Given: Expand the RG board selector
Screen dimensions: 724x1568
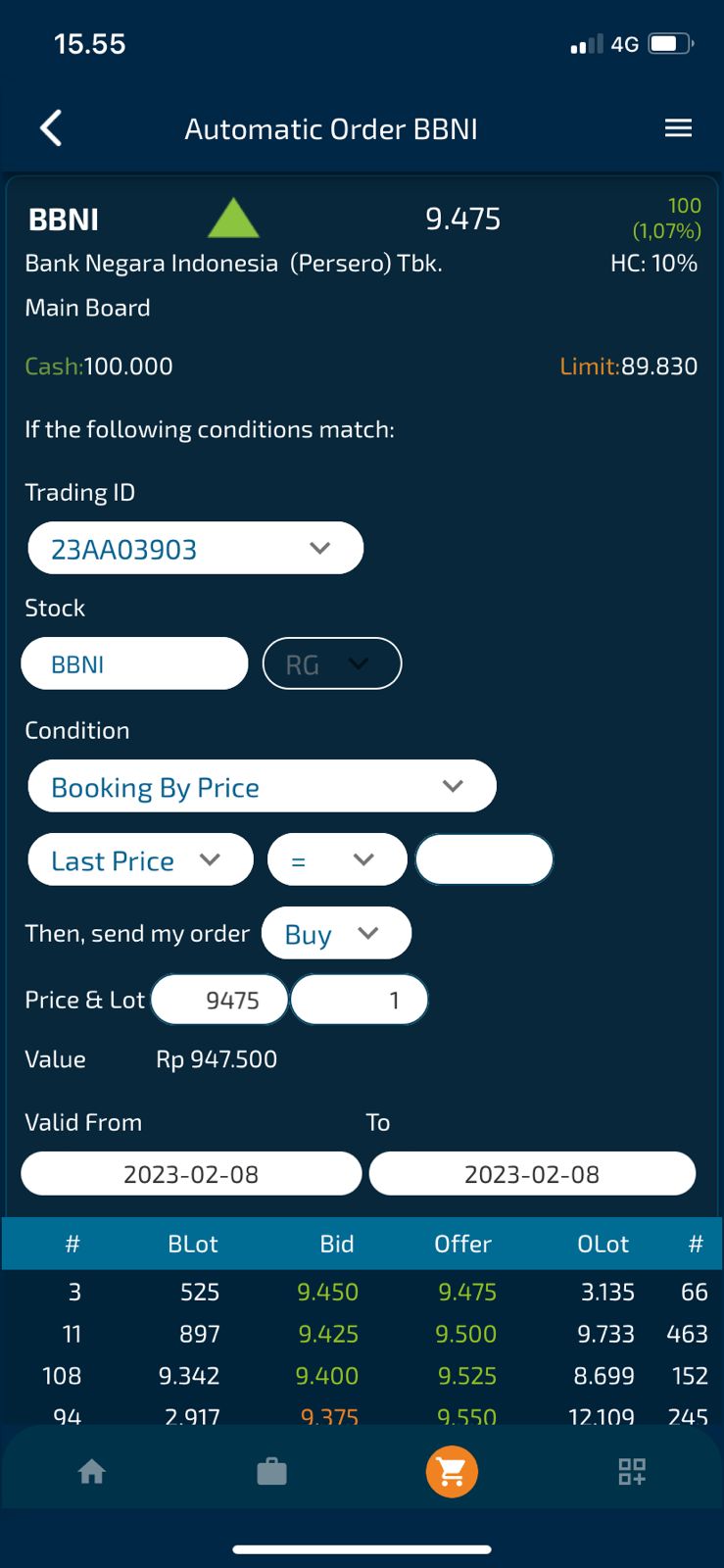Looking at the screenshot, I should [x=331, y=663].
